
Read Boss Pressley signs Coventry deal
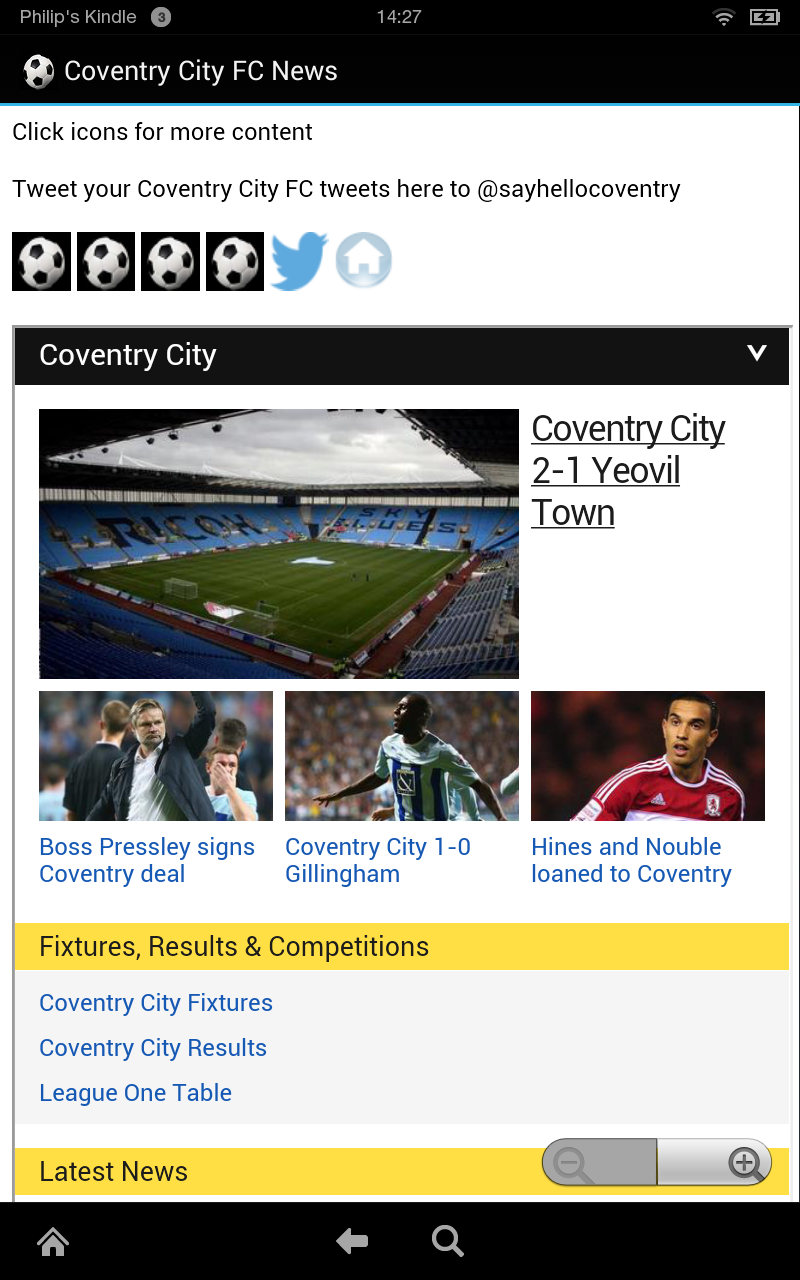pos(147,860)
